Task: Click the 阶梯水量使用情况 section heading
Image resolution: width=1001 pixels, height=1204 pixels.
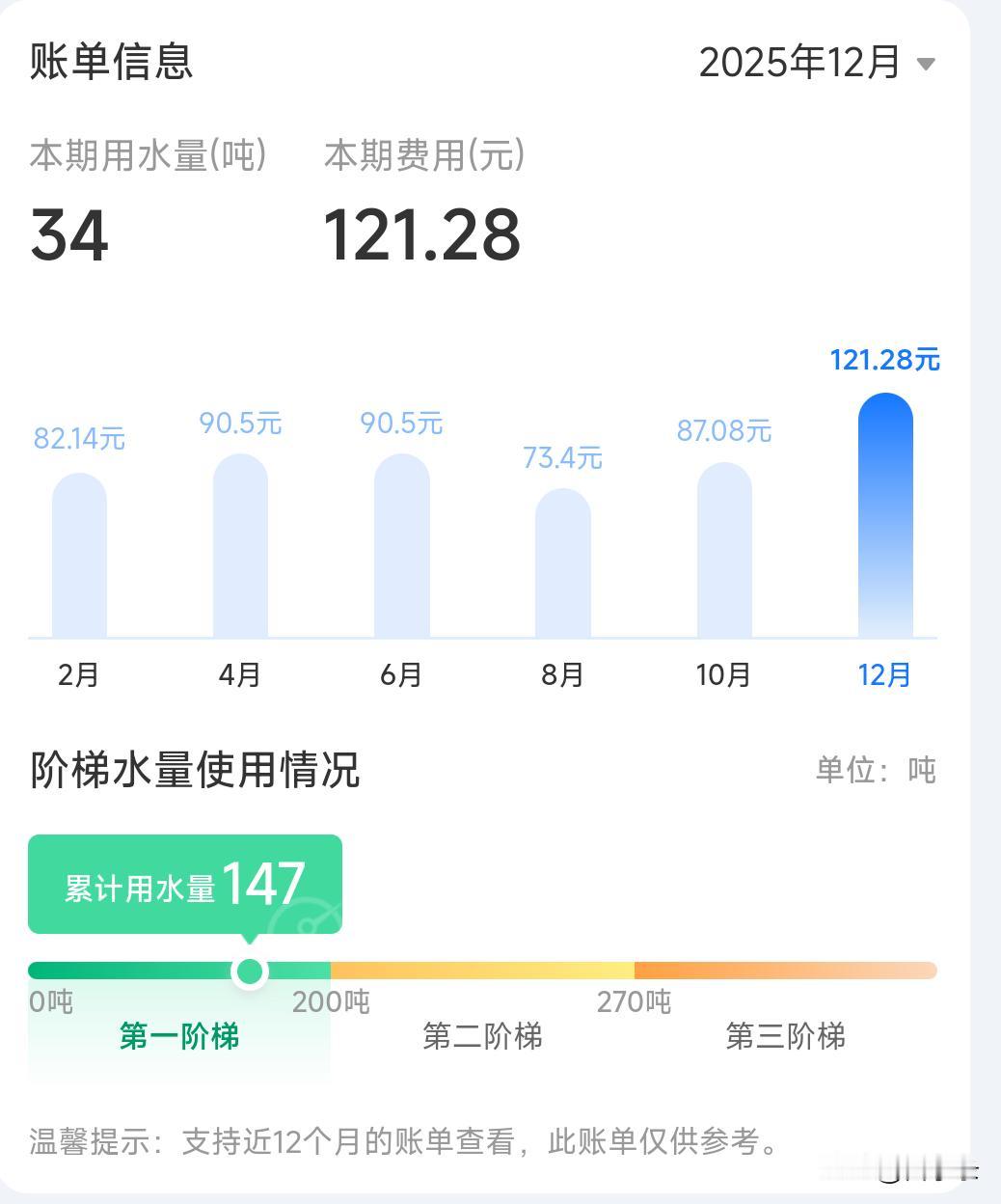Action: pos(195,770)
